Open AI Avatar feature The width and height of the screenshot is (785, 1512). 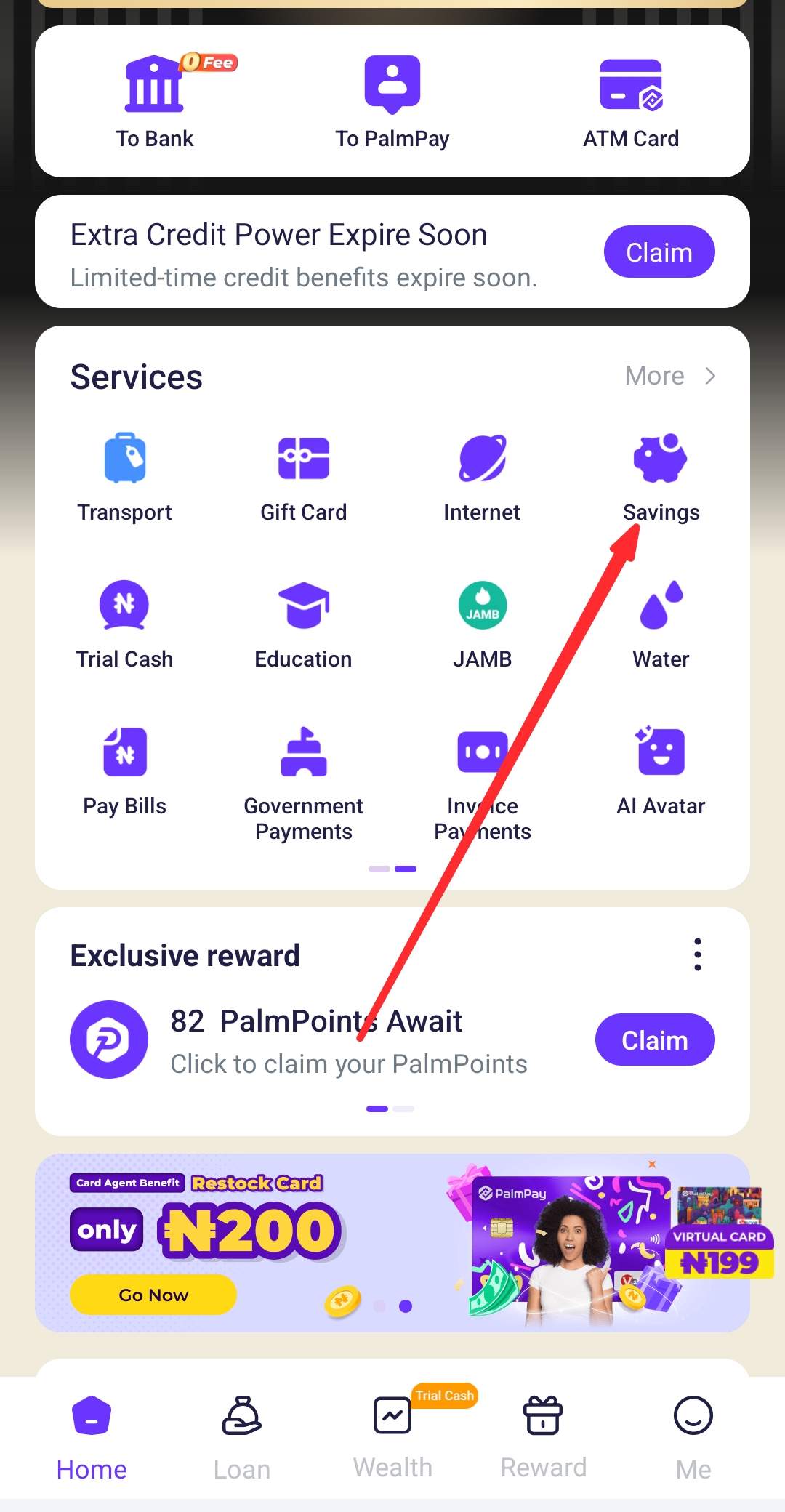pos(661,771)
